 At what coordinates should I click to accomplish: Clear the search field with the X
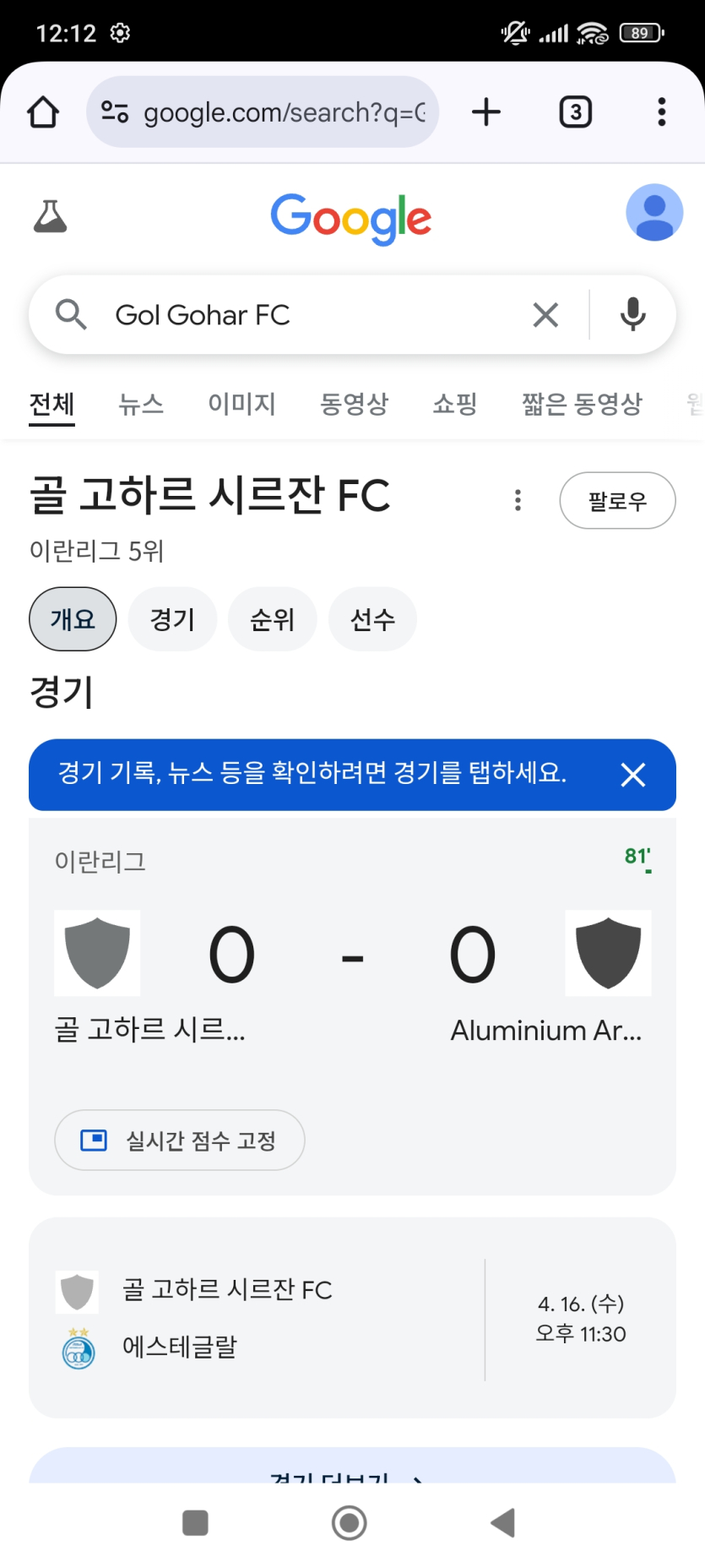545,314
